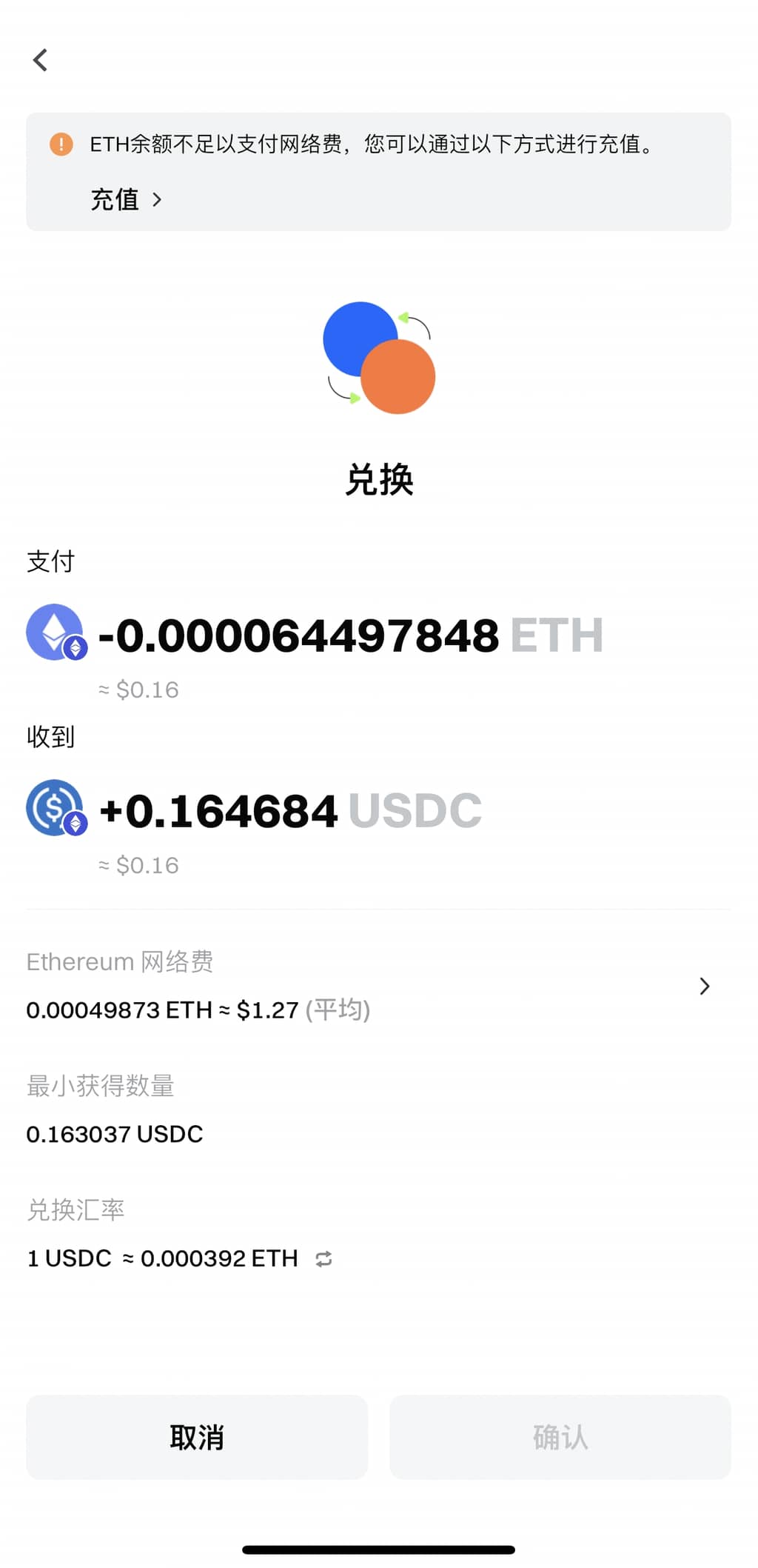Image resolution: width=758 pixels, height=1568 pixels.
Task: Flip the 兑换汇率 exchange rate direction
Action: 323,1258
